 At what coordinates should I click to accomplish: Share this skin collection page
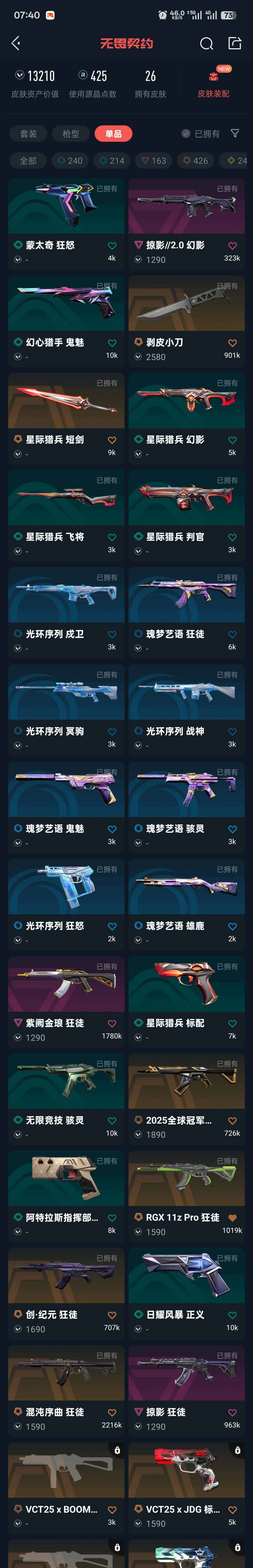[x=235, y=43]
